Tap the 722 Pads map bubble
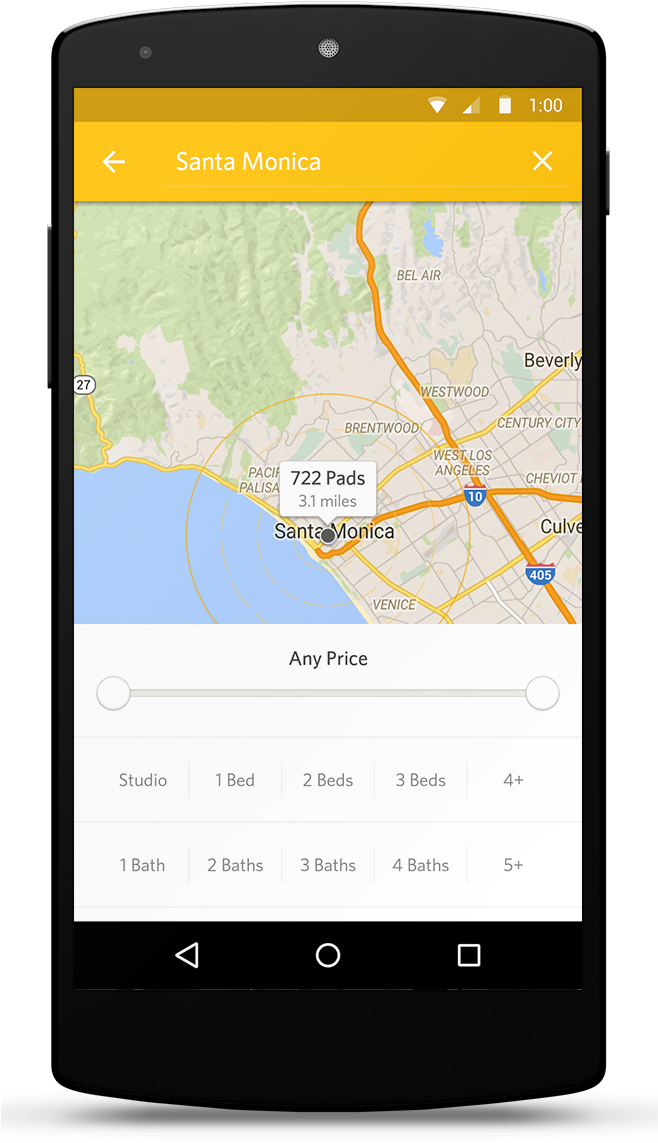This screenshot has height=1143, width=658. 328,488
